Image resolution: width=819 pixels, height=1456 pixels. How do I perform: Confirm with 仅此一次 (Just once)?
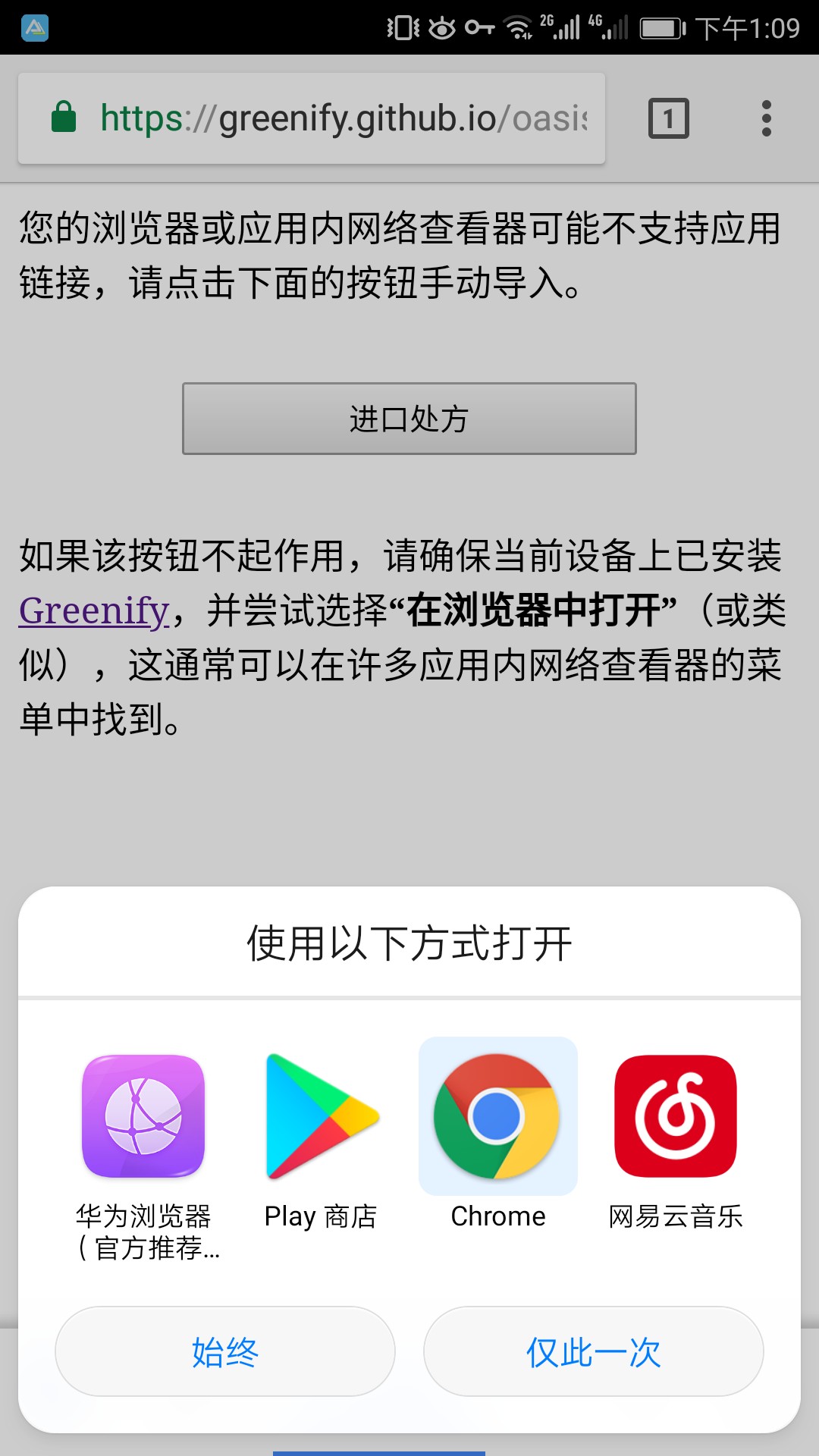tap(593, 1351)
